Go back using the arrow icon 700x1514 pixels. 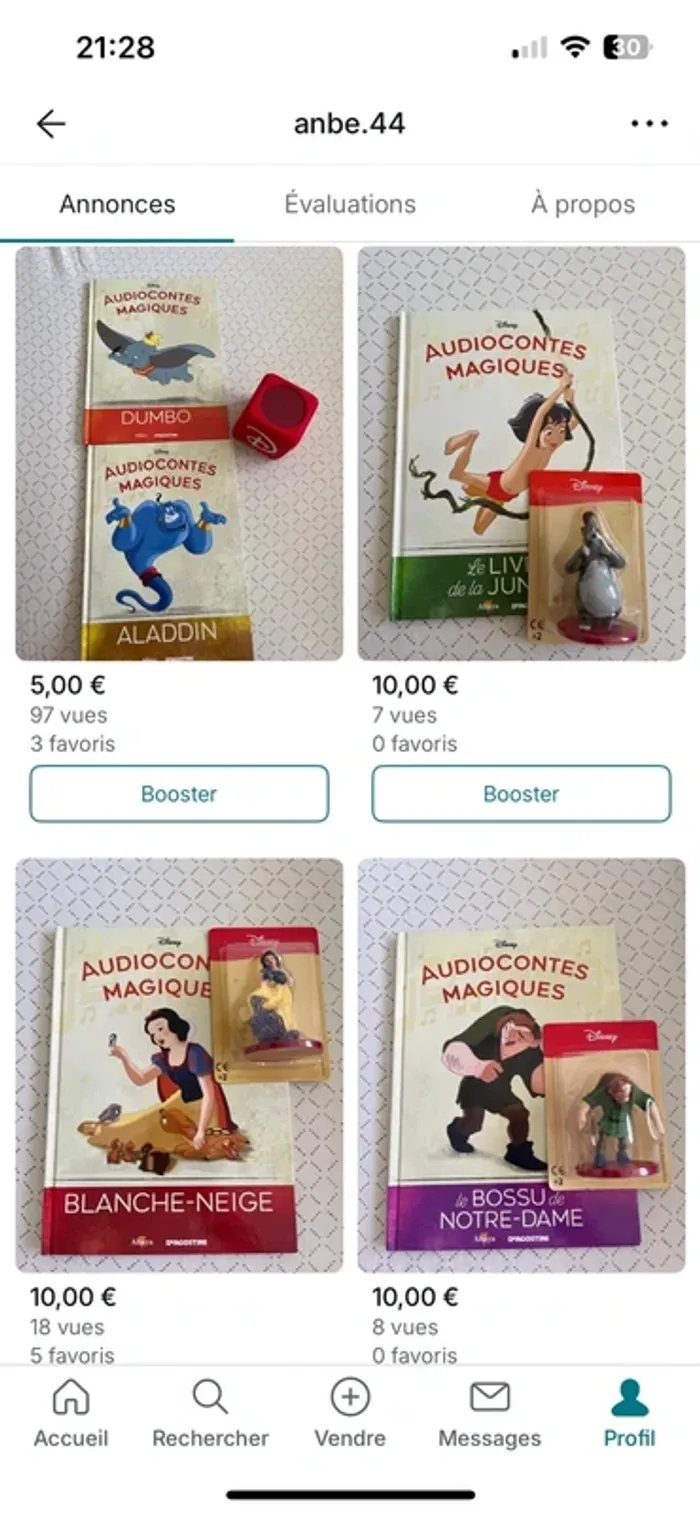51,124
